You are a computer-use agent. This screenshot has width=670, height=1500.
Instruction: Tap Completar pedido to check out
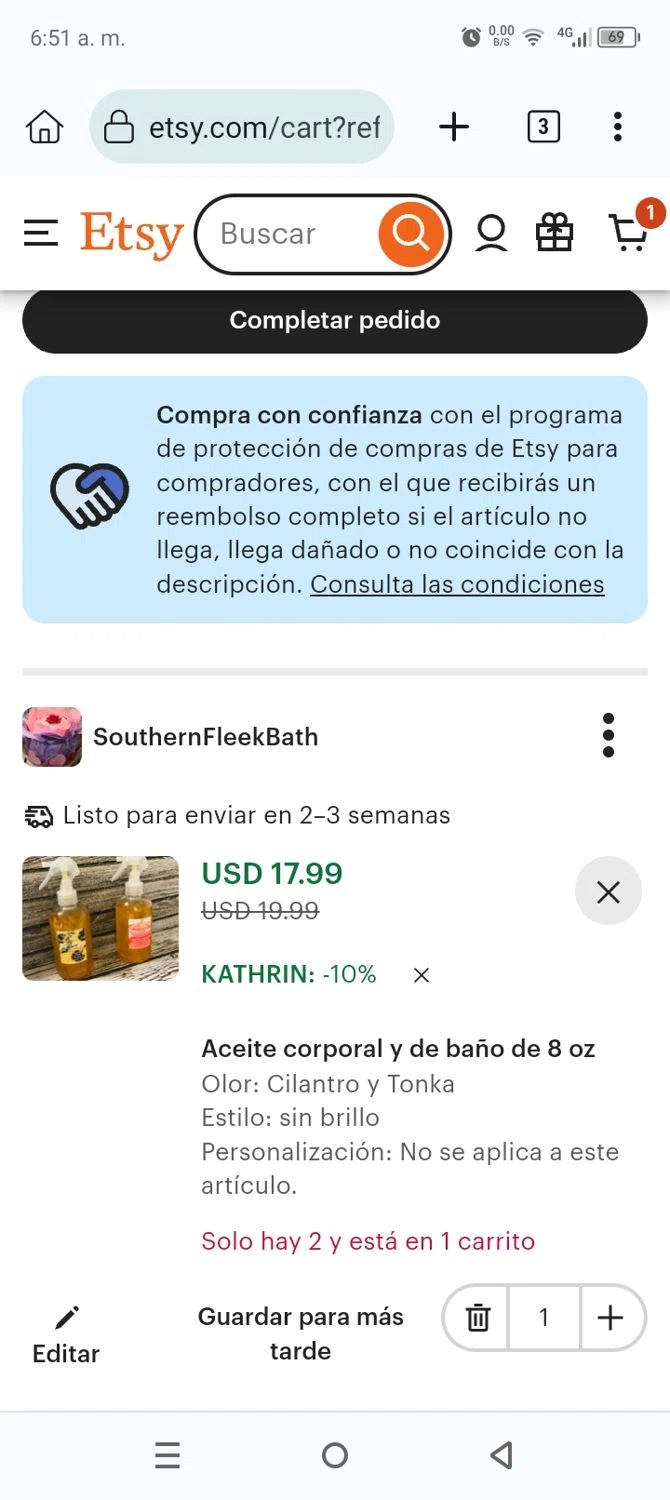click(335, 321)
